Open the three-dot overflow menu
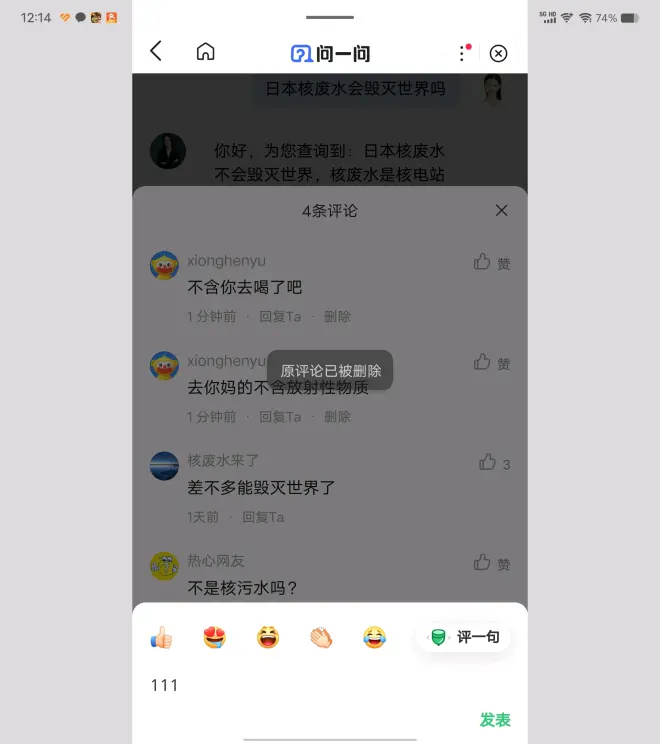This screenshot has width=660, height=744. pyautogui.click(x=462, y=53)
